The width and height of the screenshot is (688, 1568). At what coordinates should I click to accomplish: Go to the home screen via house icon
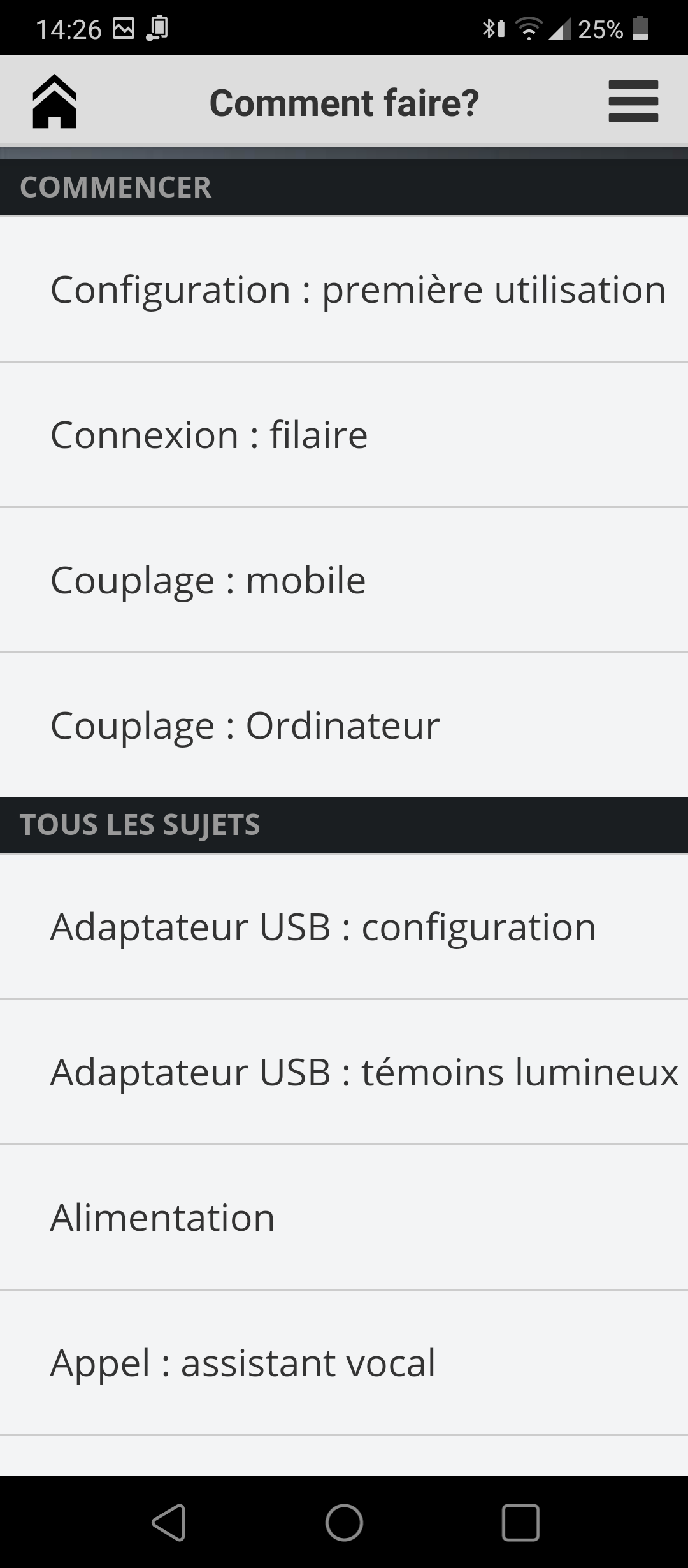tap(54, 101)
